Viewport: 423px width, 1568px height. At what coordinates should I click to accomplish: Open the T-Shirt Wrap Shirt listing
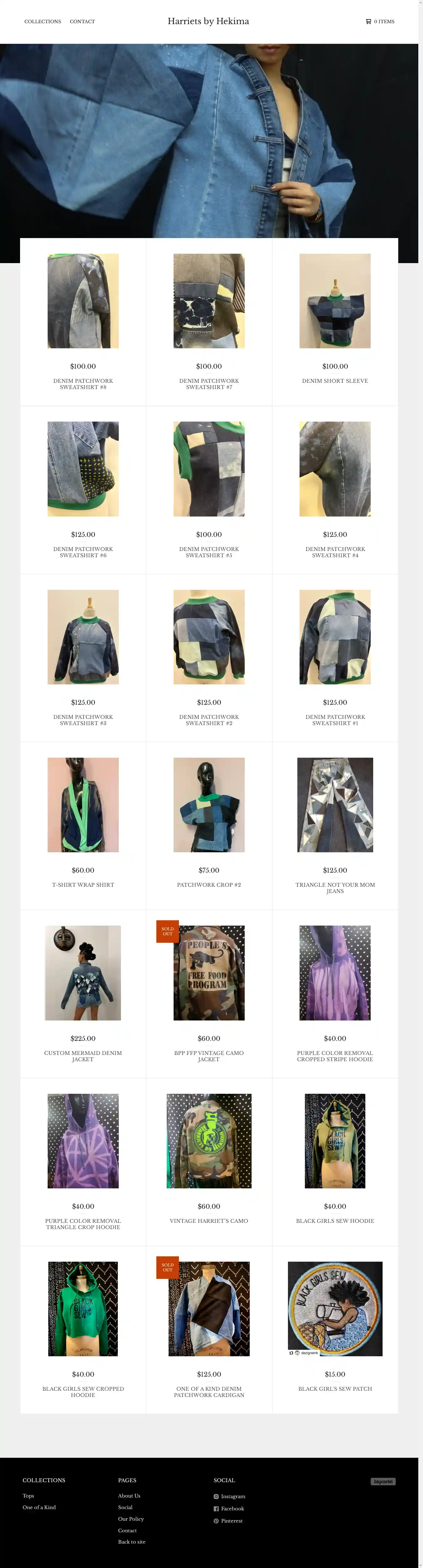83,805
